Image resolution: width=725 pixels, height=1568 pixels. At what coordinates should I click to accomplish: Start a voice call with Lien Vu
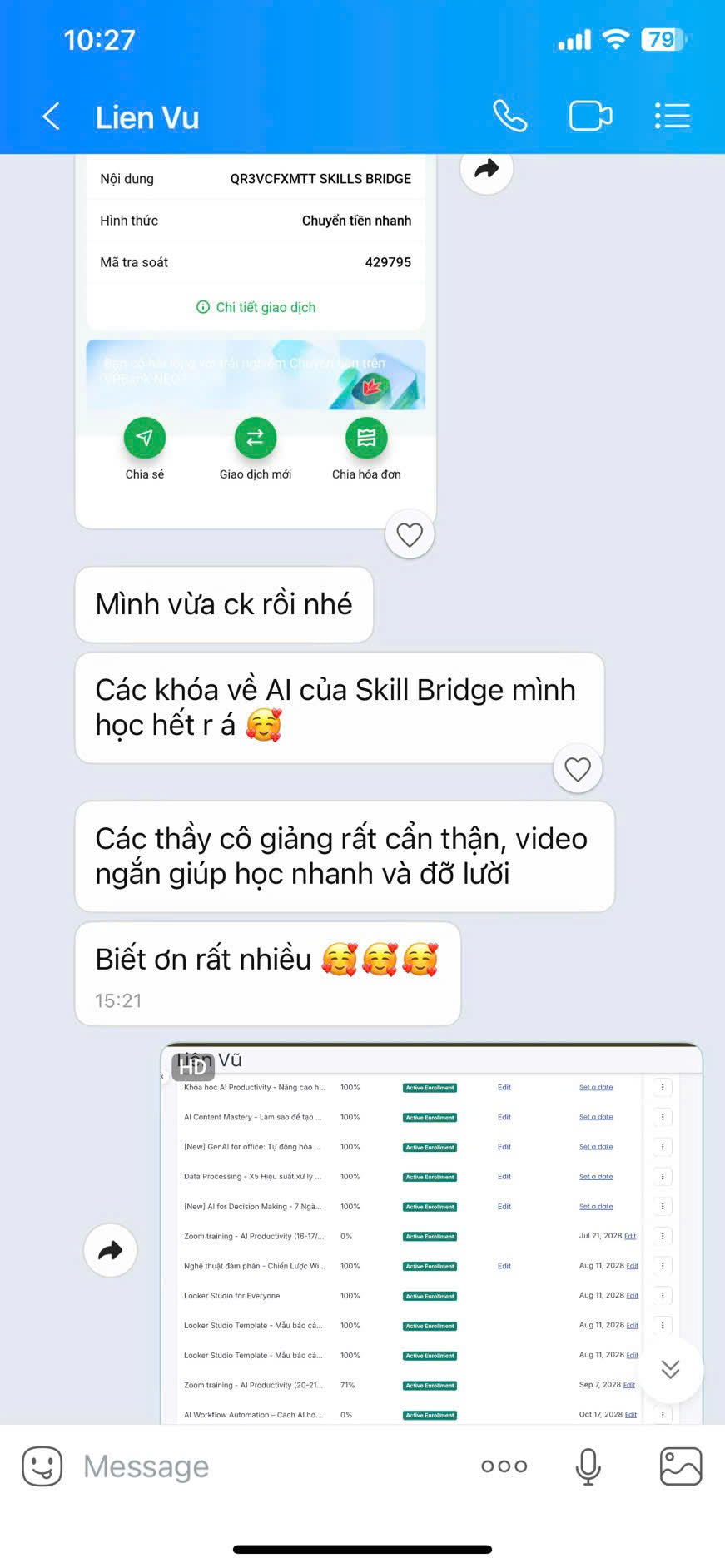tap(509, 117)
